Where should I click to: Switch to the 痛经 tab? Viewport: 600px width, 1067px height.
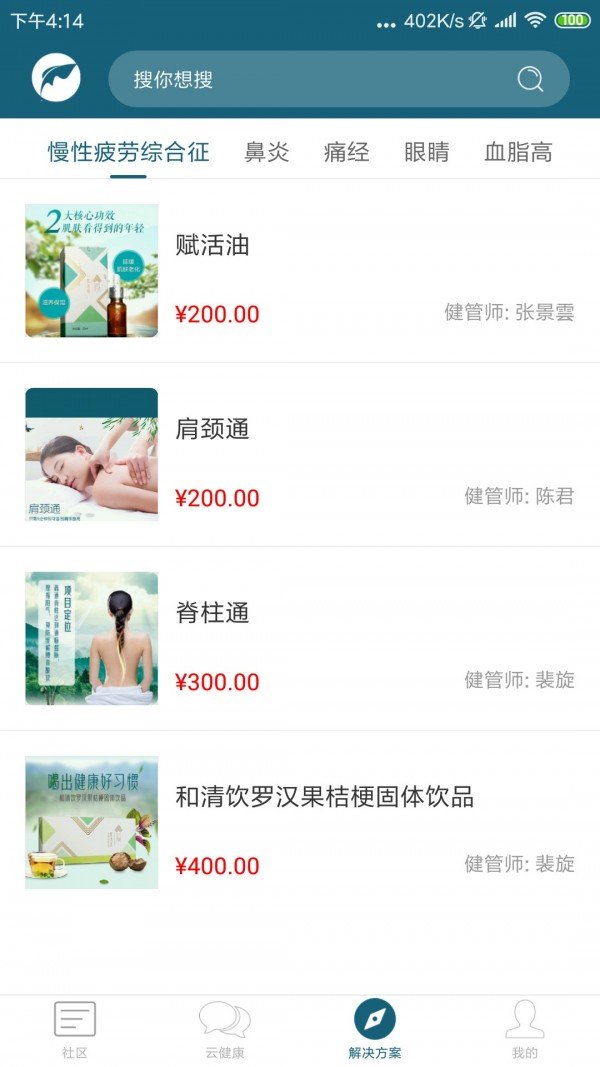click(x=346, y=152)
